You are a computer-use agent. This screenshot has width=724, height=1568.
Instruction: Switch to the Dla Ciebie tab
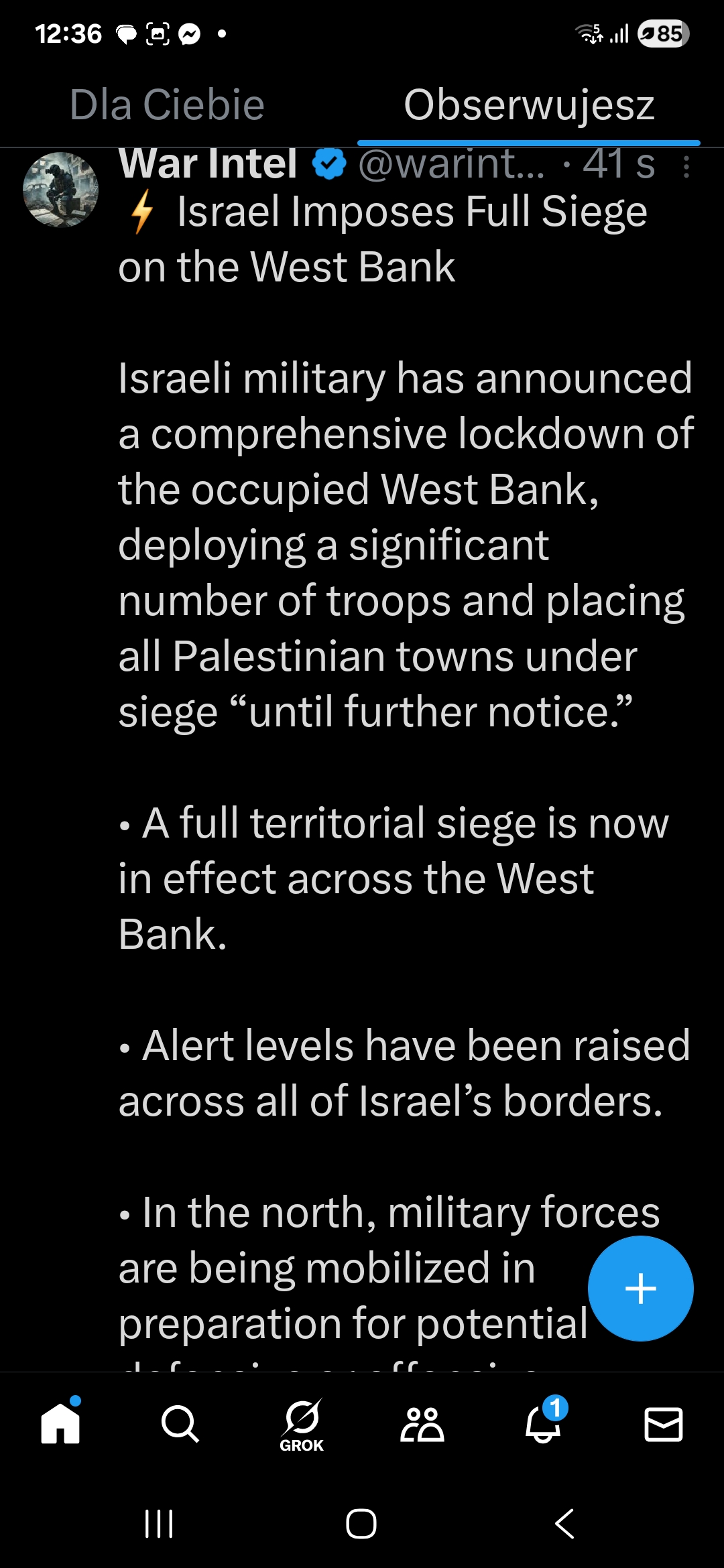click(167, 105)
